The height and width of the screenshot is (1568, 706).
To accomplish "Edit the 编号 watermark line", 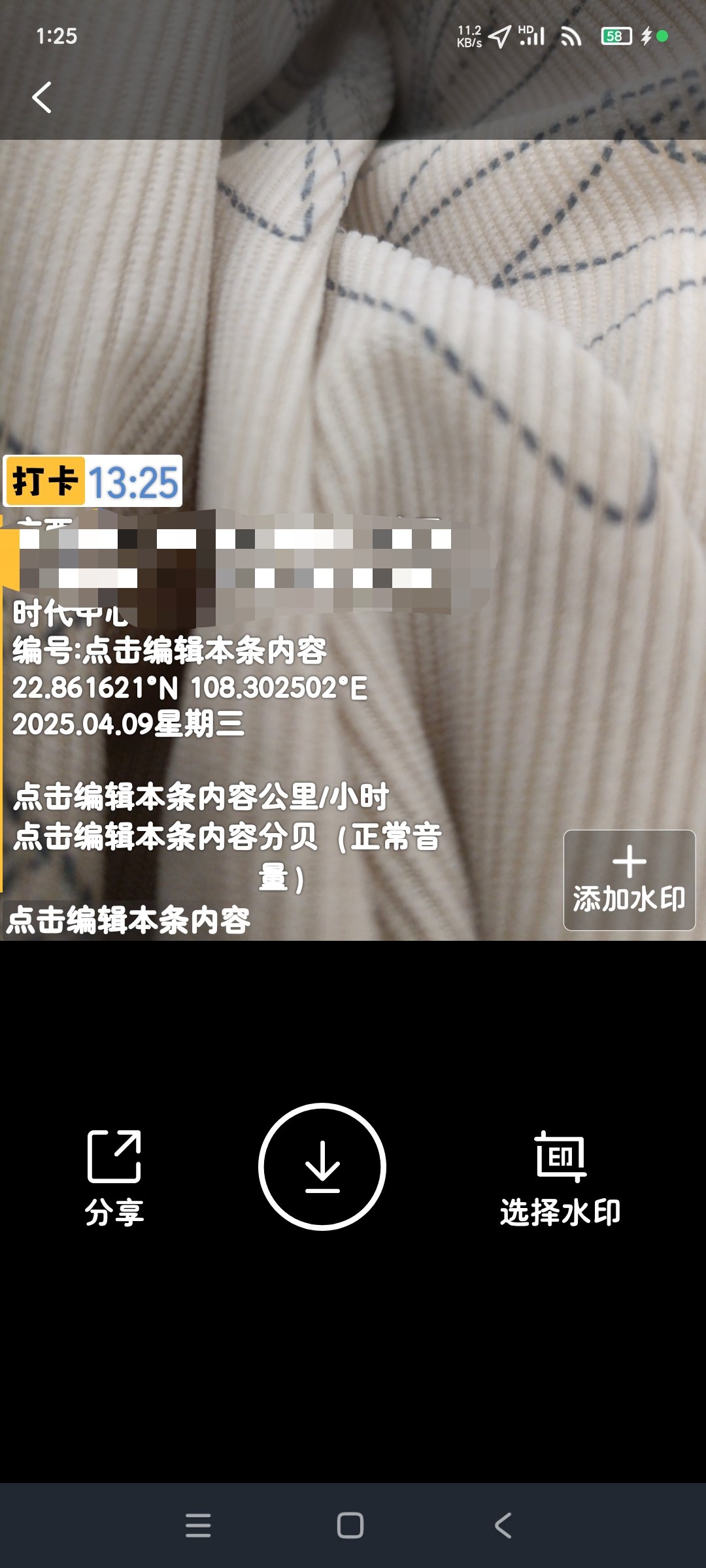I will [169, 651].
